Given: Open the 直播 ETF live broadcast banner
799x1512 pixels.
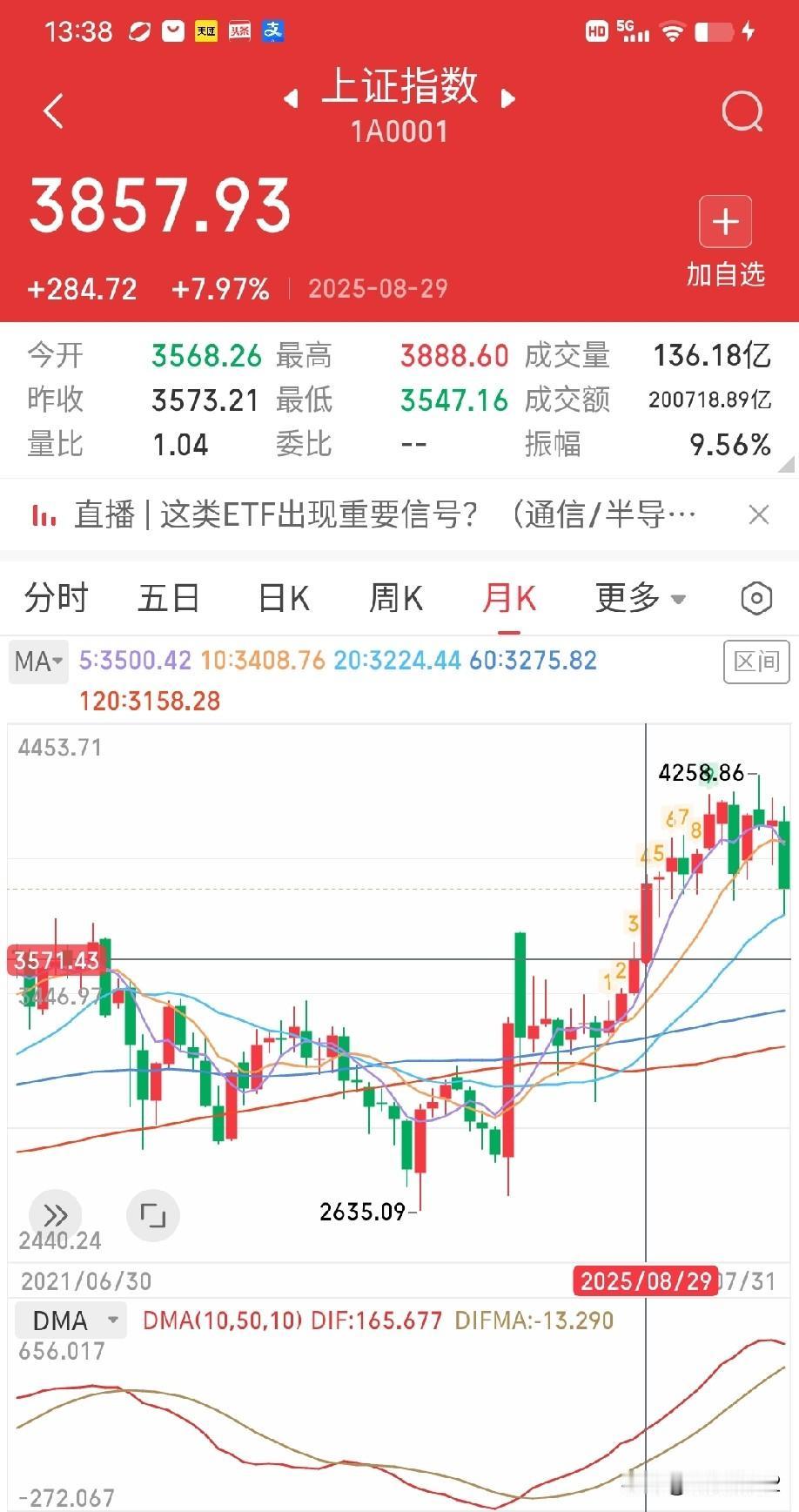Looking at the screenshot, I should (364, 514).
